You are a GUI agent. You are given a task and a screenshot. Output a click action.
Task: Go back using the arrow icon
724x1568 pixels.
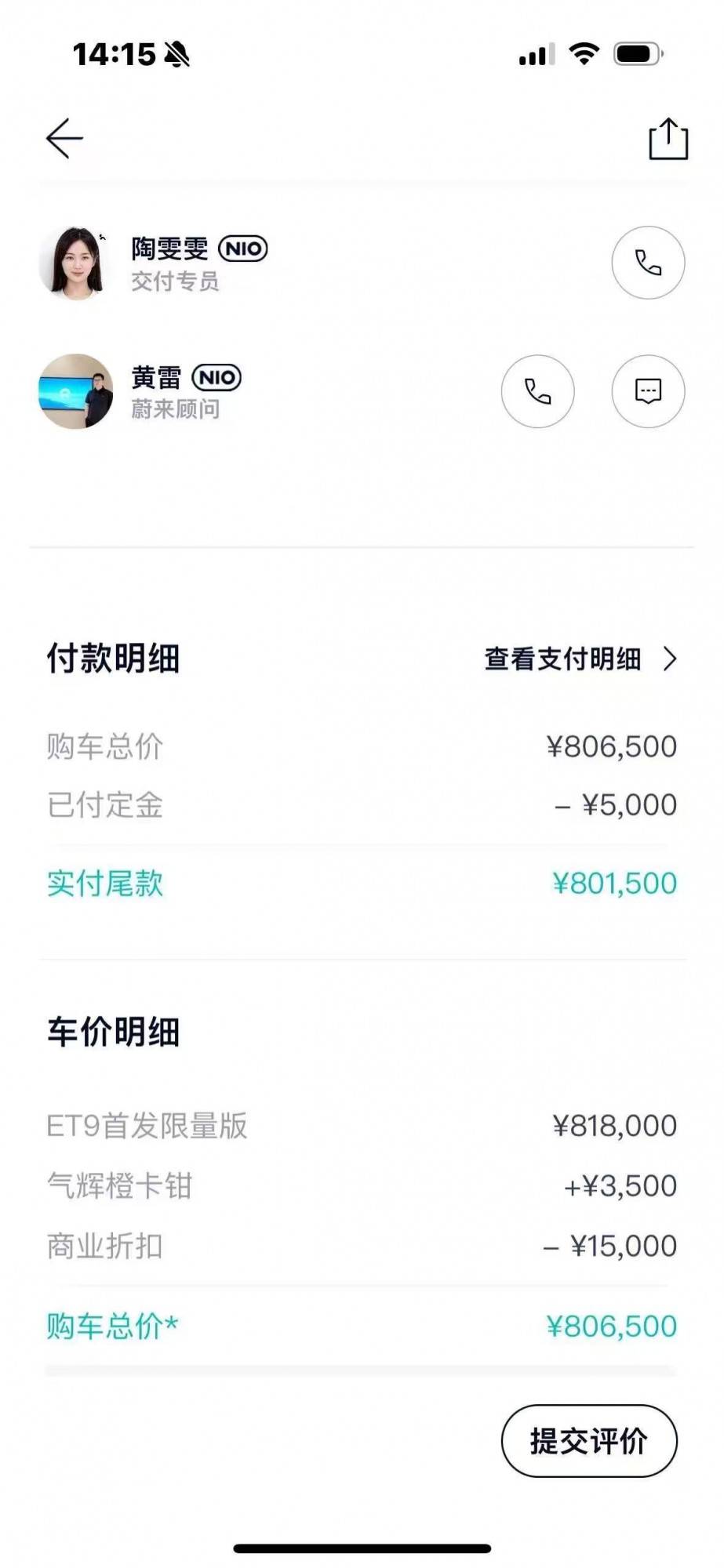click(64, 139)
